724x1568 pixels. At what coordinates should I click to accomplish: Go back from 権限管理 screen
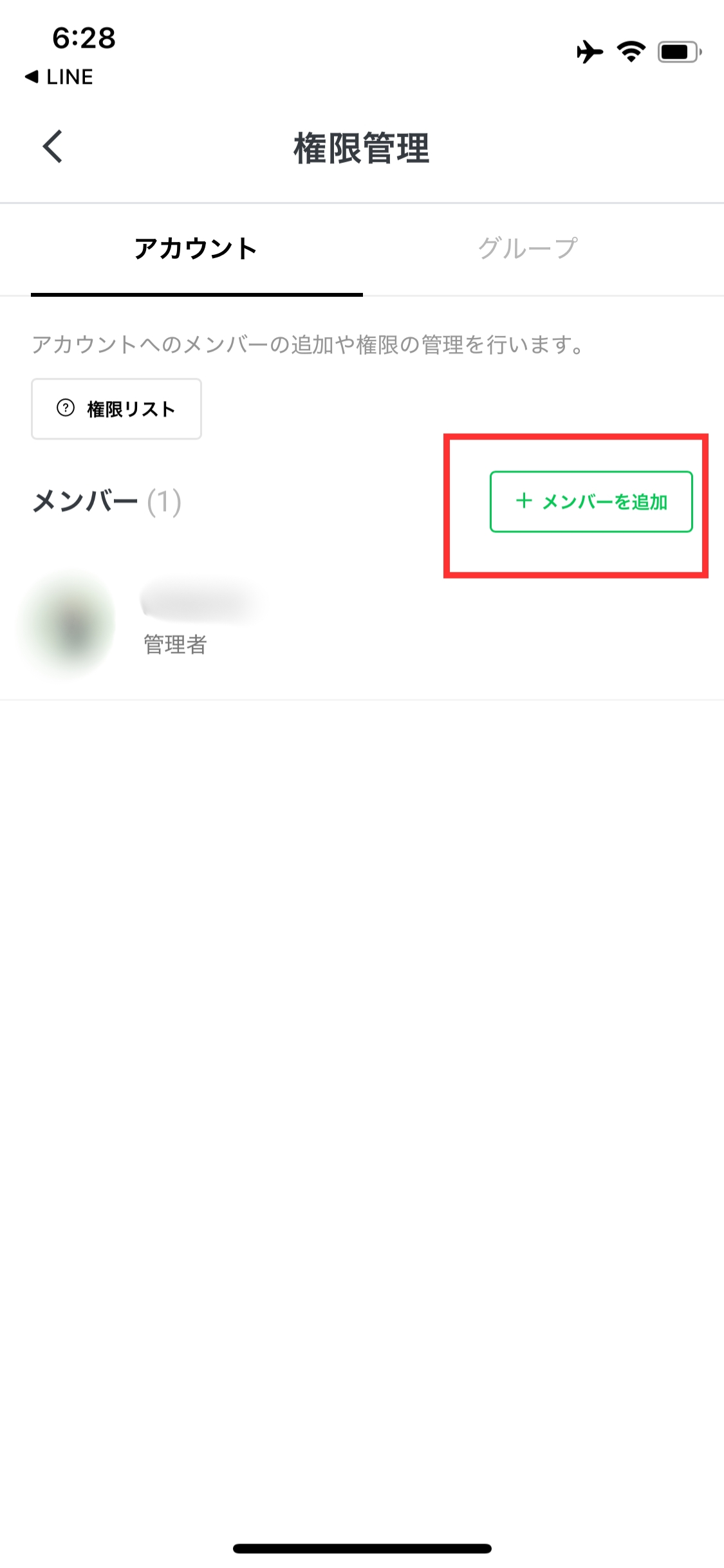tap(53, 147)
